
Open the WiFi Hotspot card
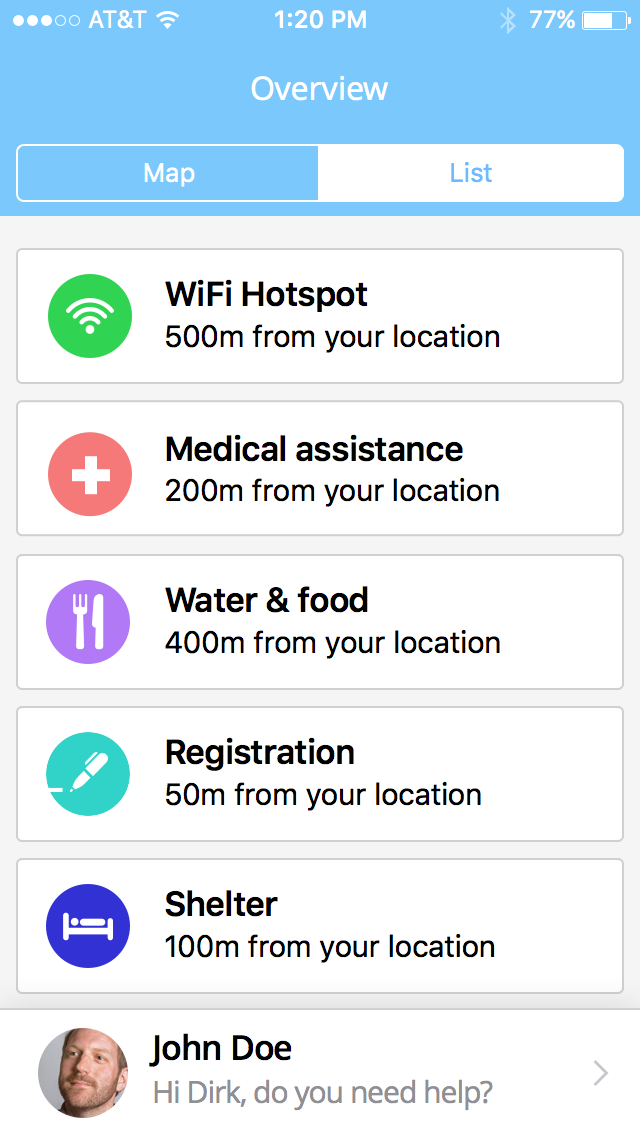[x=320, y=316]
